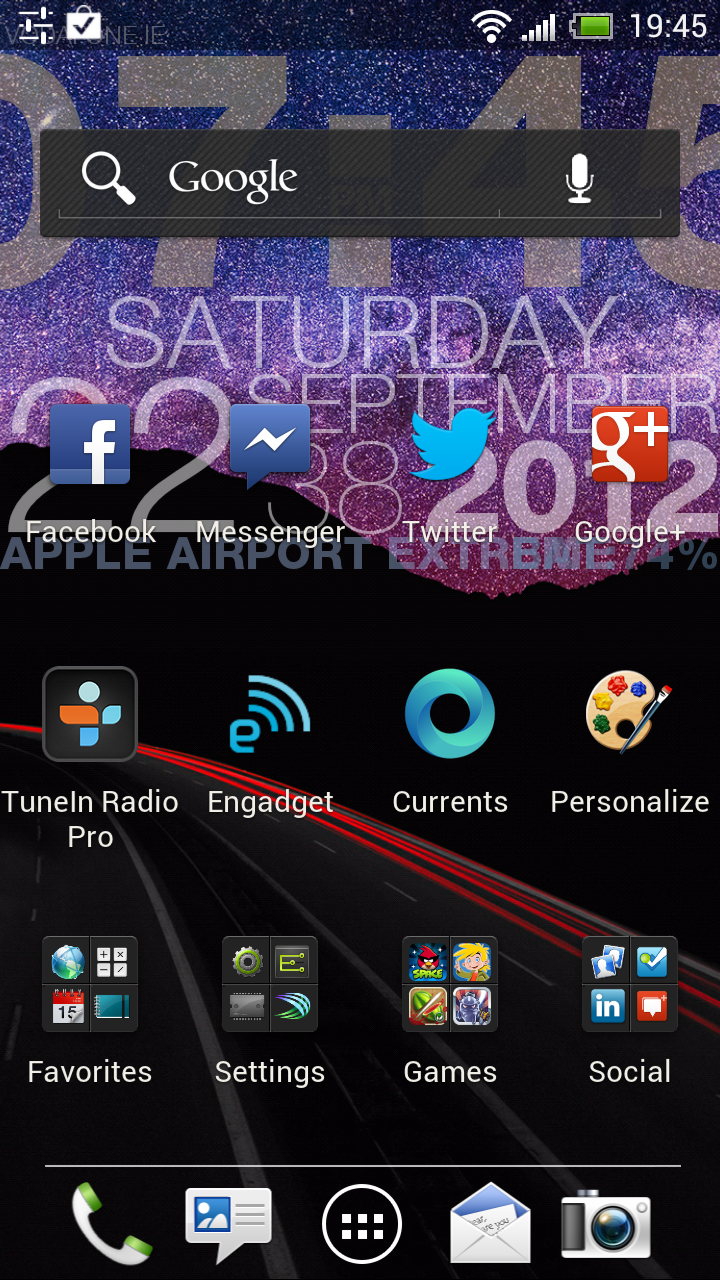Open the Games folder
The width and height of the screenshot is (720, 1280).
pos(450,984)
